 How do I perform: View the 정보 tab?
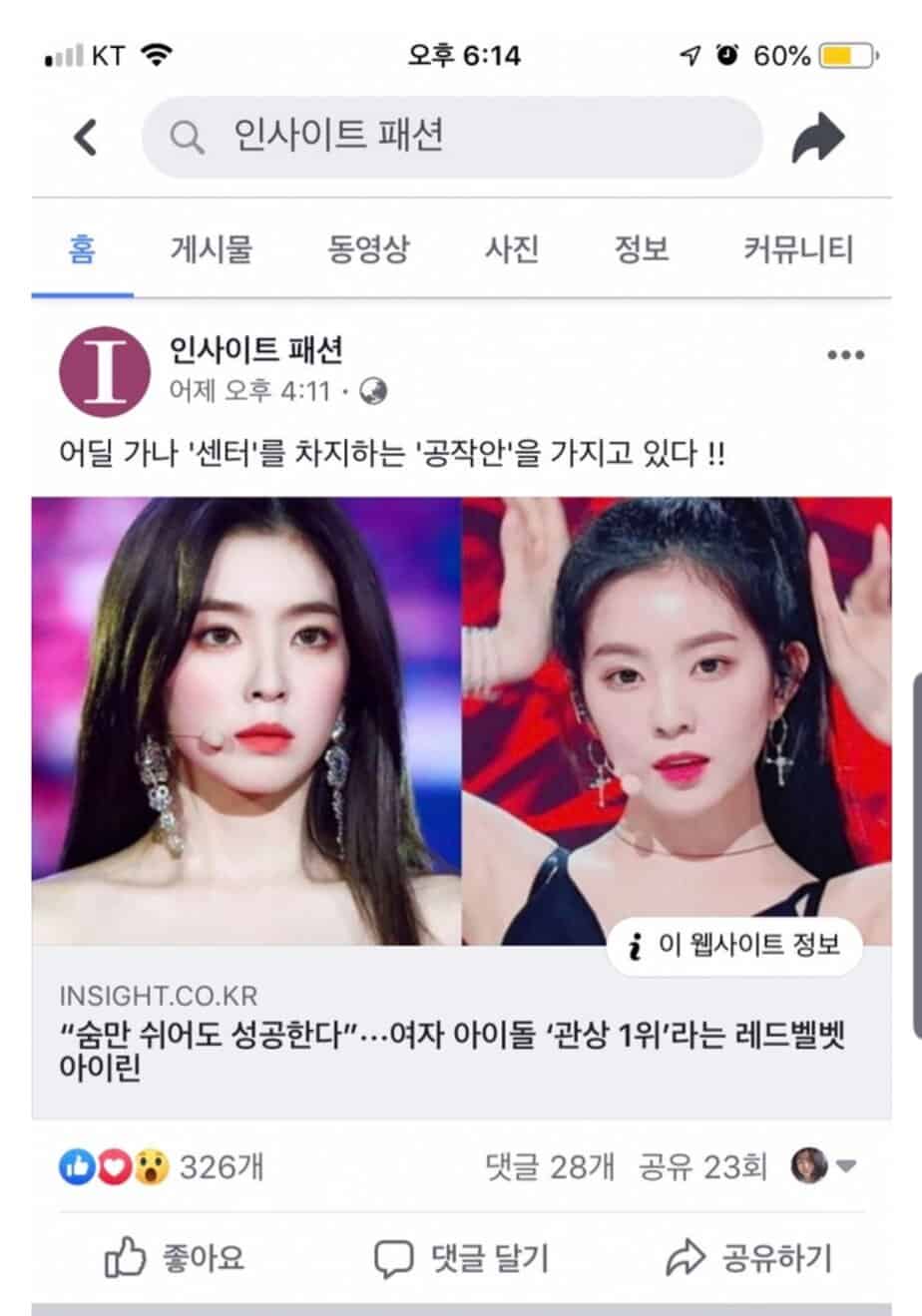(x=641, y=248)
